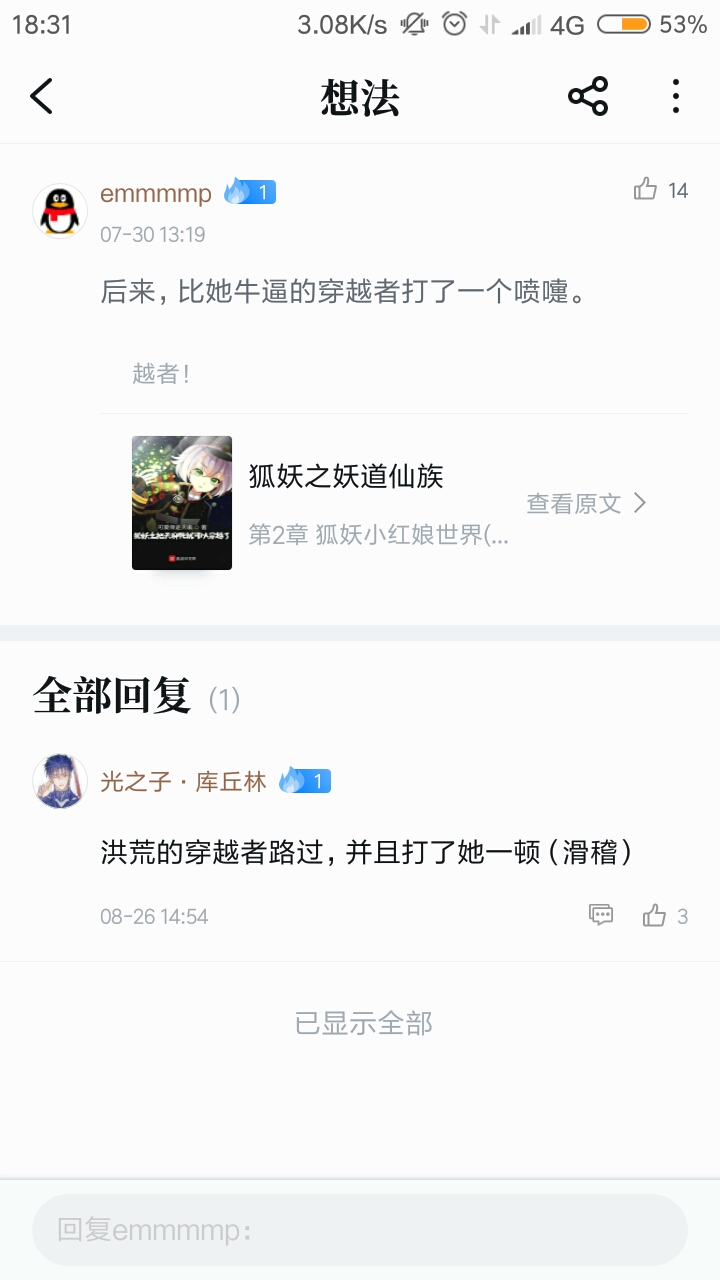Share this thought post
The height and width of the screenshot is (1280, 720).
click(x=588, y=97)
